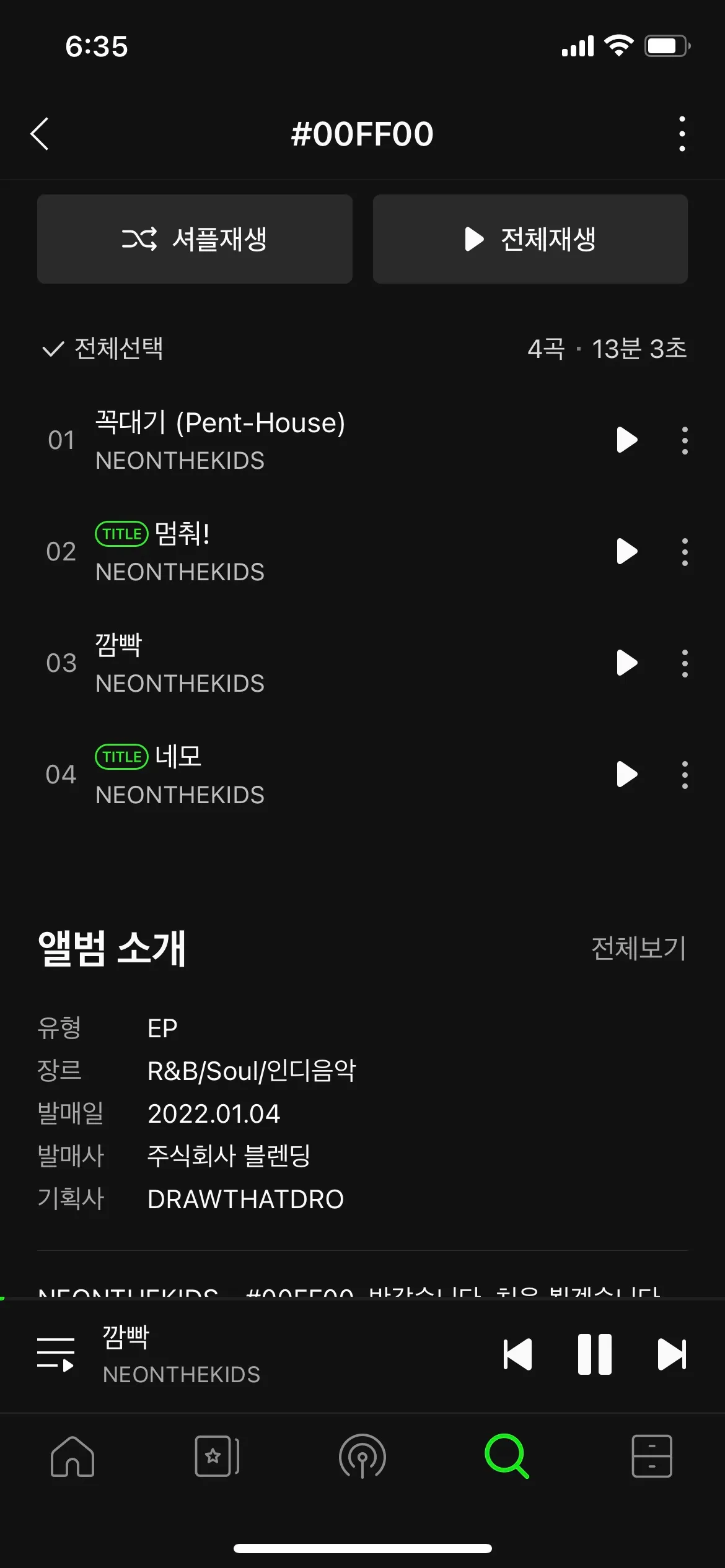Pause playback of 깜빡 in mini player
725x1568 pixels.
pyautogui.click(x=594, y=1353)
